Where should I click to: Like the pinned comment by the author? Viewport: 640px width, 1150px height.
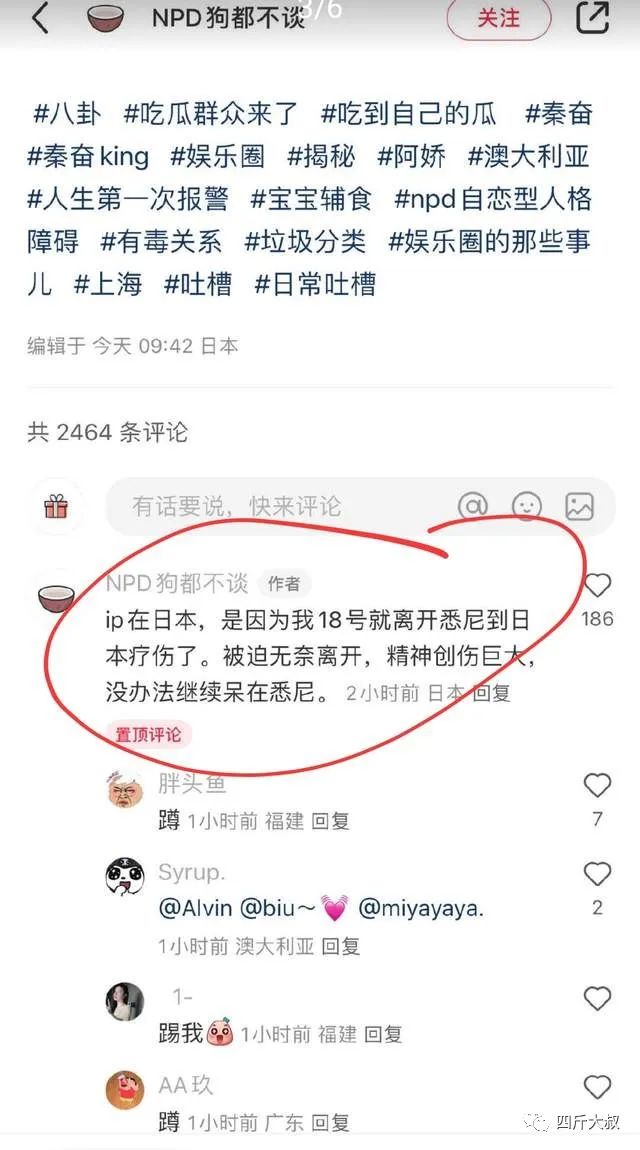(597, 585)
